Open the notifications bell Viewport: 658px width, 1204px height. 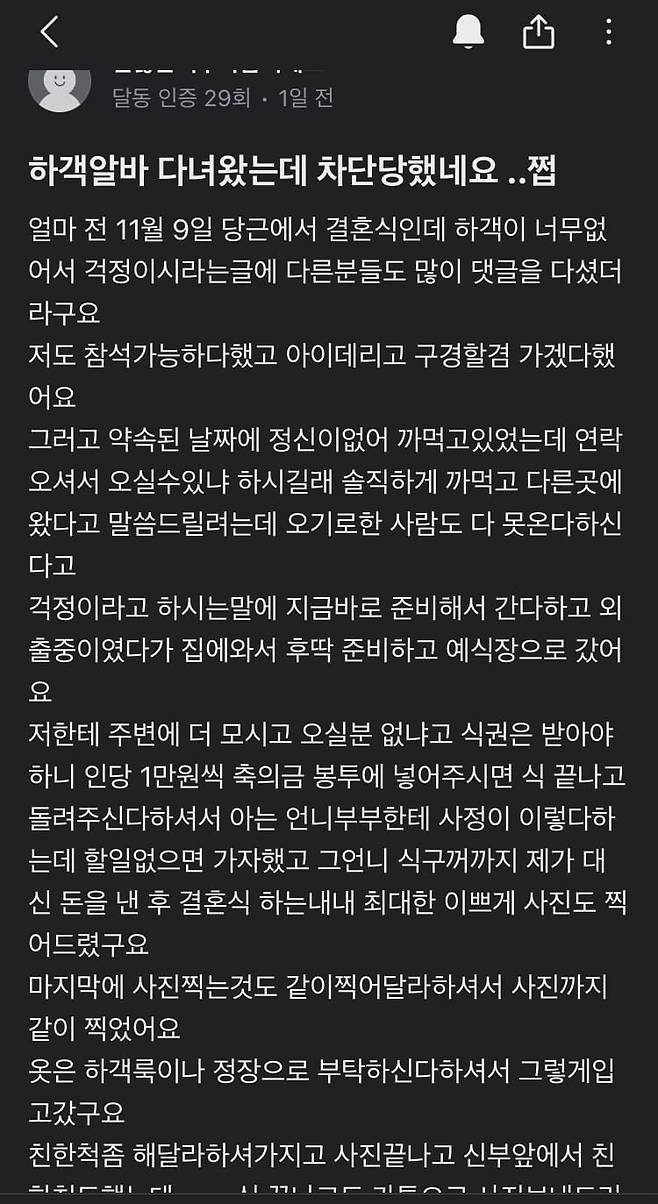(468, 32)
